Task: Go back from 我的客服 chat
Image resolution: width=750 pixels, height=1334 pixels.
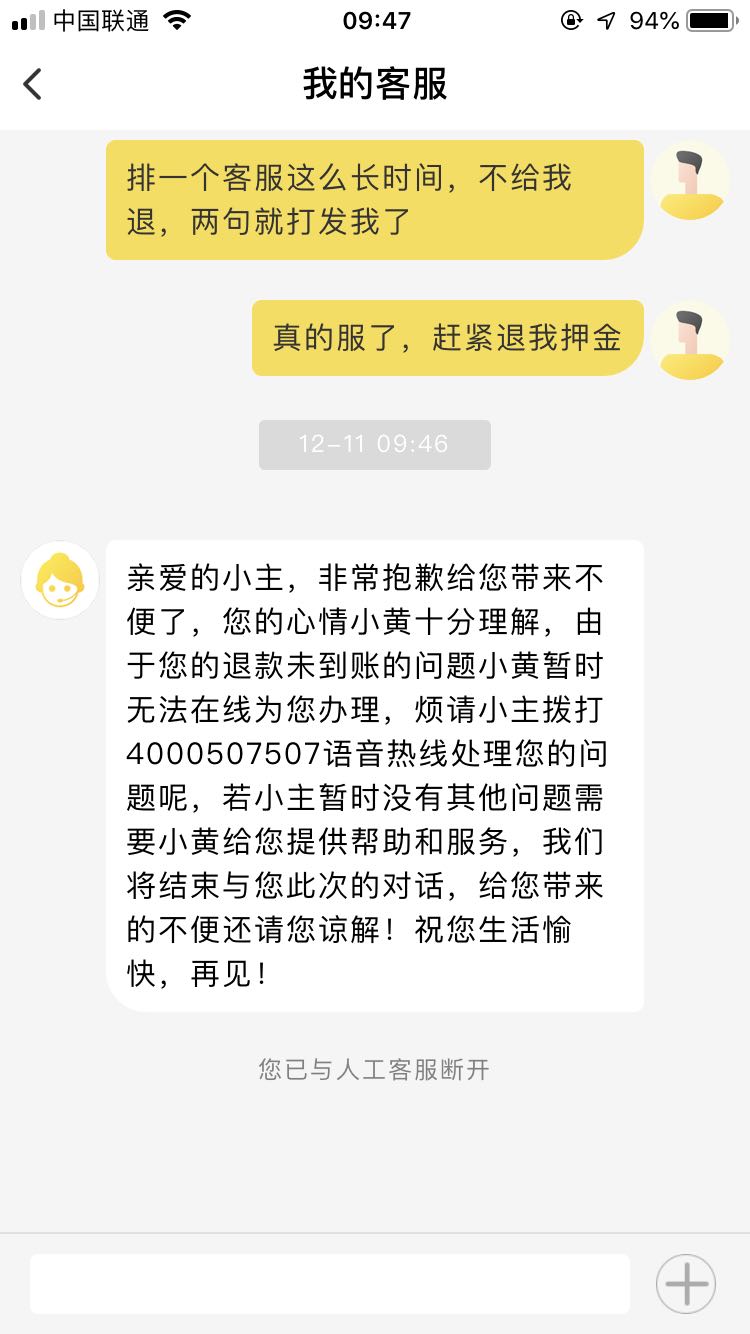Action: pyautogui.click(x=33, y=84)
